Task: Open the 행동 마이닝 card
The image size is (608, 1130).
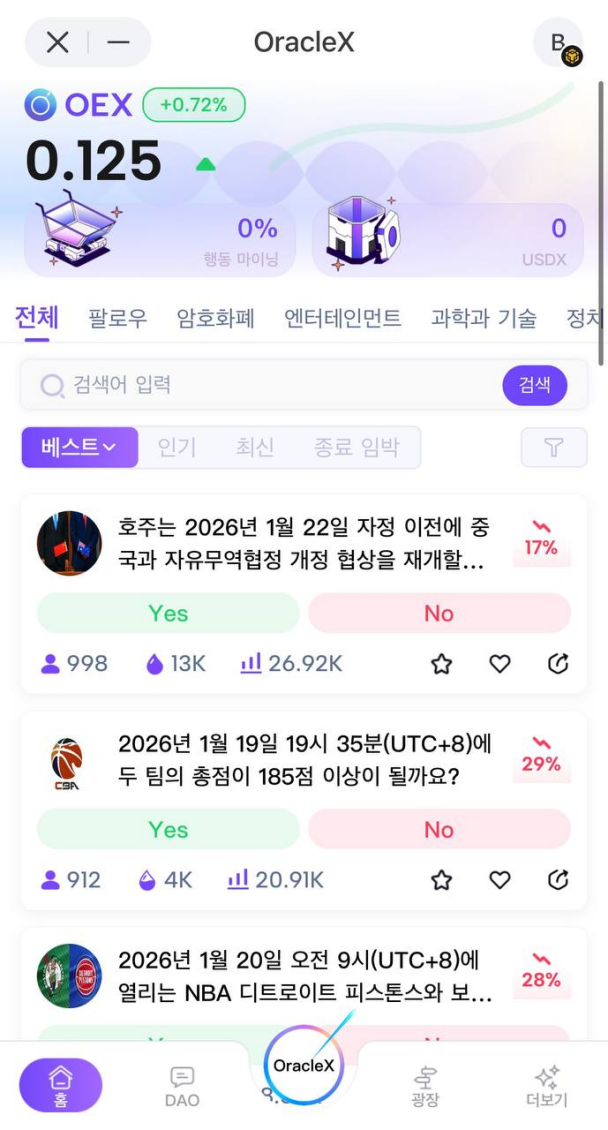Action: point(160,240)
